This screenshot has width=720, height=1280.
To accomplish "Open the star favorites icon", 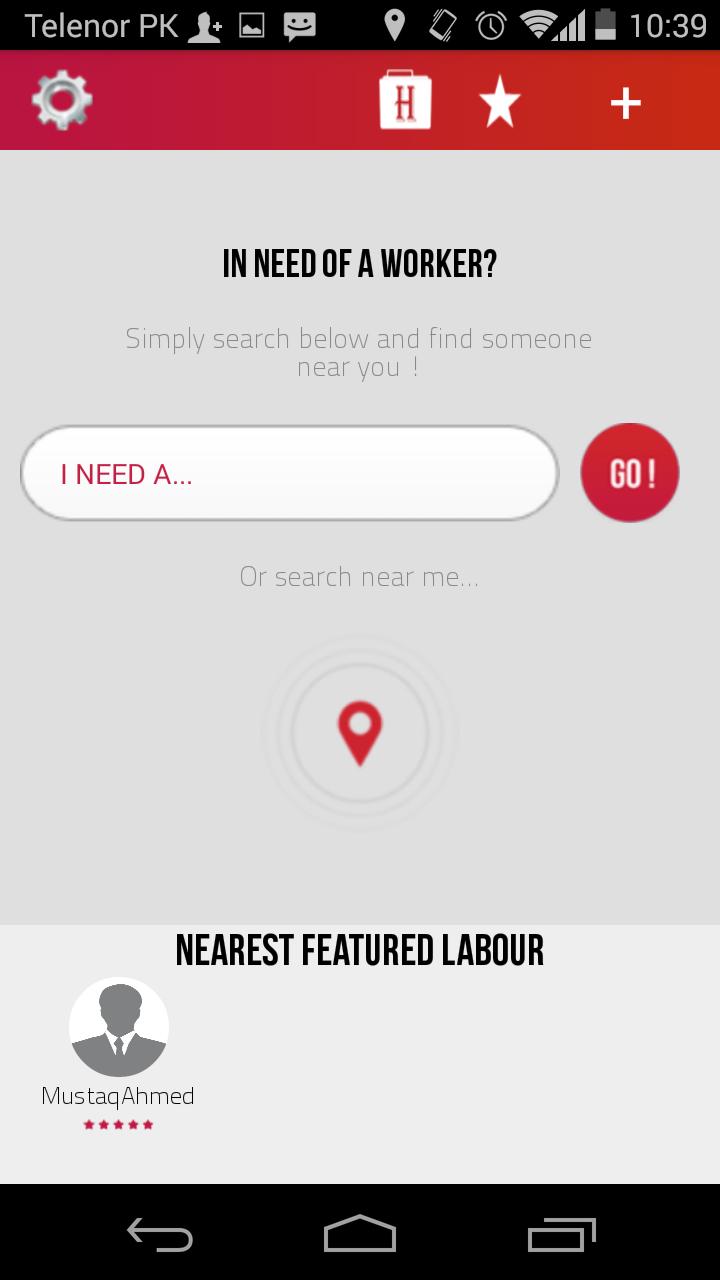I will click(499, 102).
